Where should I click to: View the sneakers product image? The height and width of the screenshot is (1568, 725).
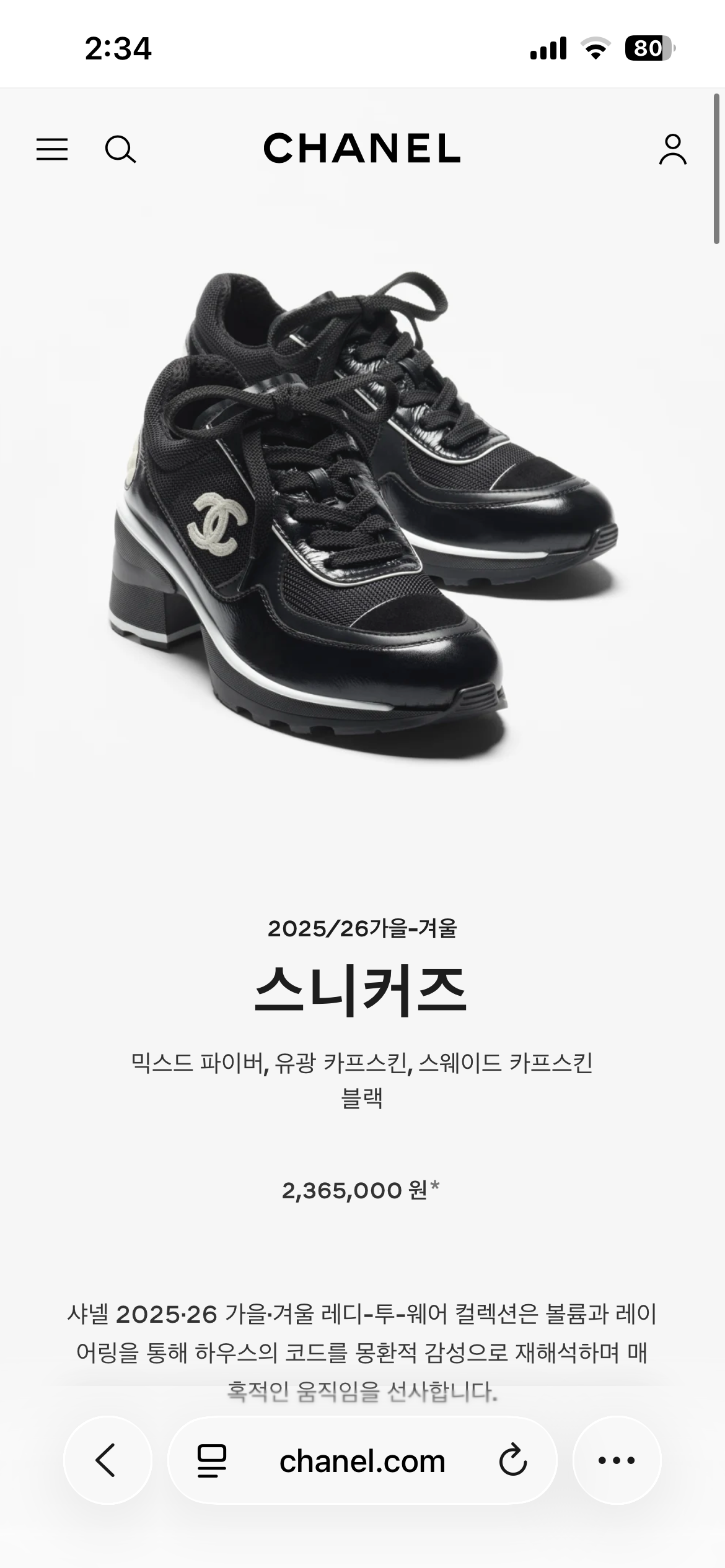pos(362,514)
